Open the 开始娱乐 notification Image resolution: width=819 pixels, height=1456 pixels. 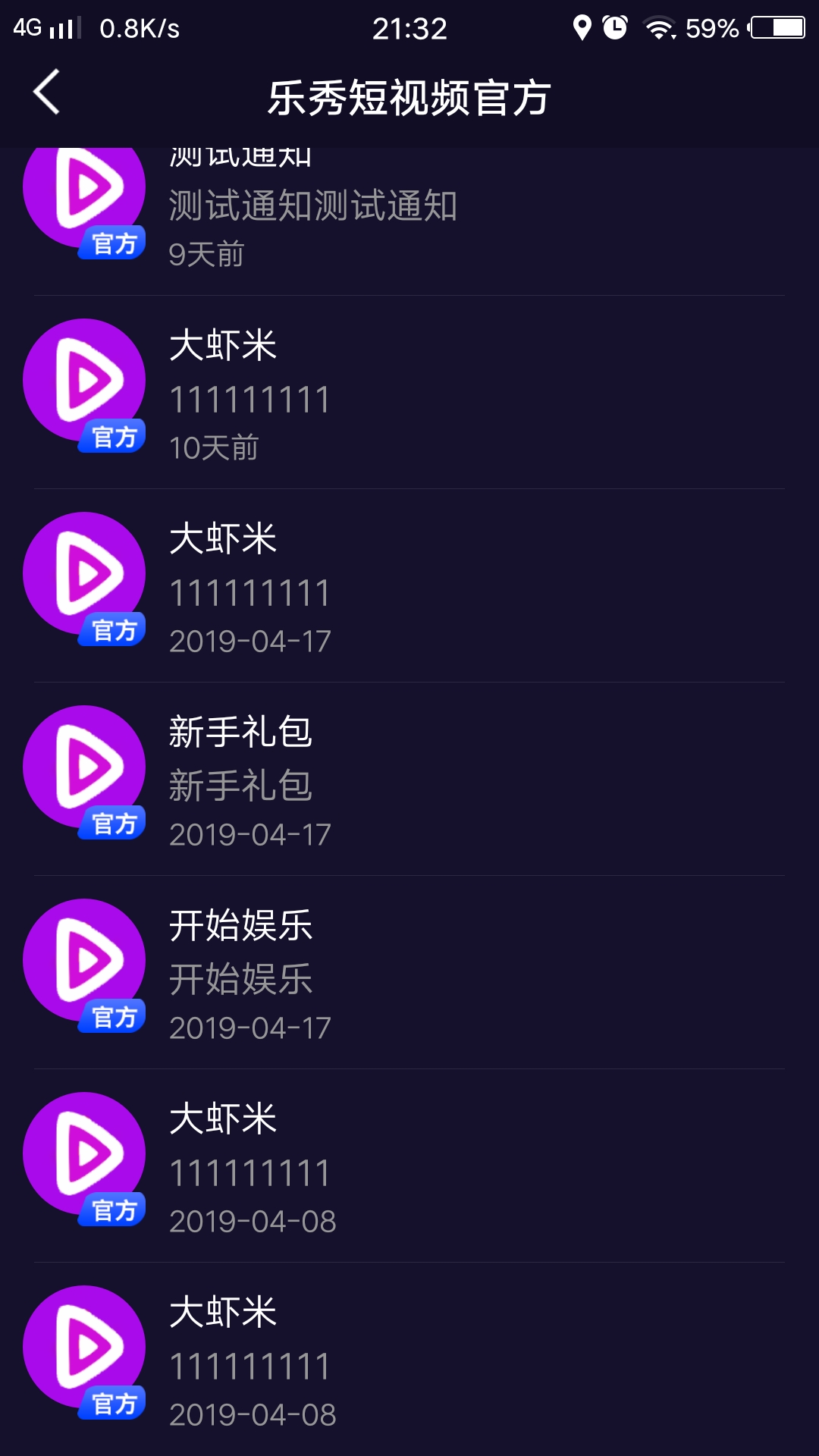click(409, 973)
